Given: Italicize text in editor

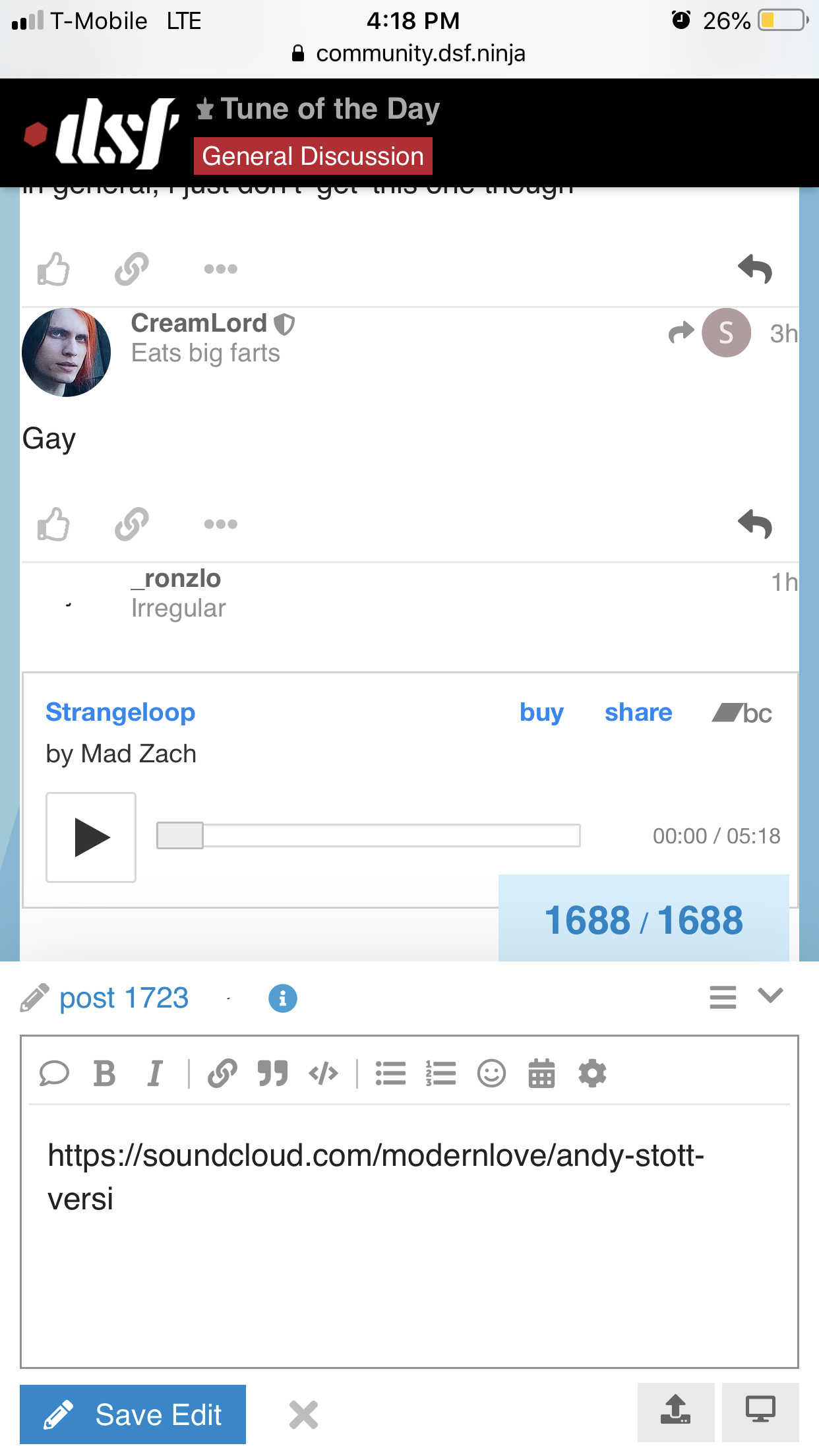Looking at the screenshot, I should (x=155, y=1074).
